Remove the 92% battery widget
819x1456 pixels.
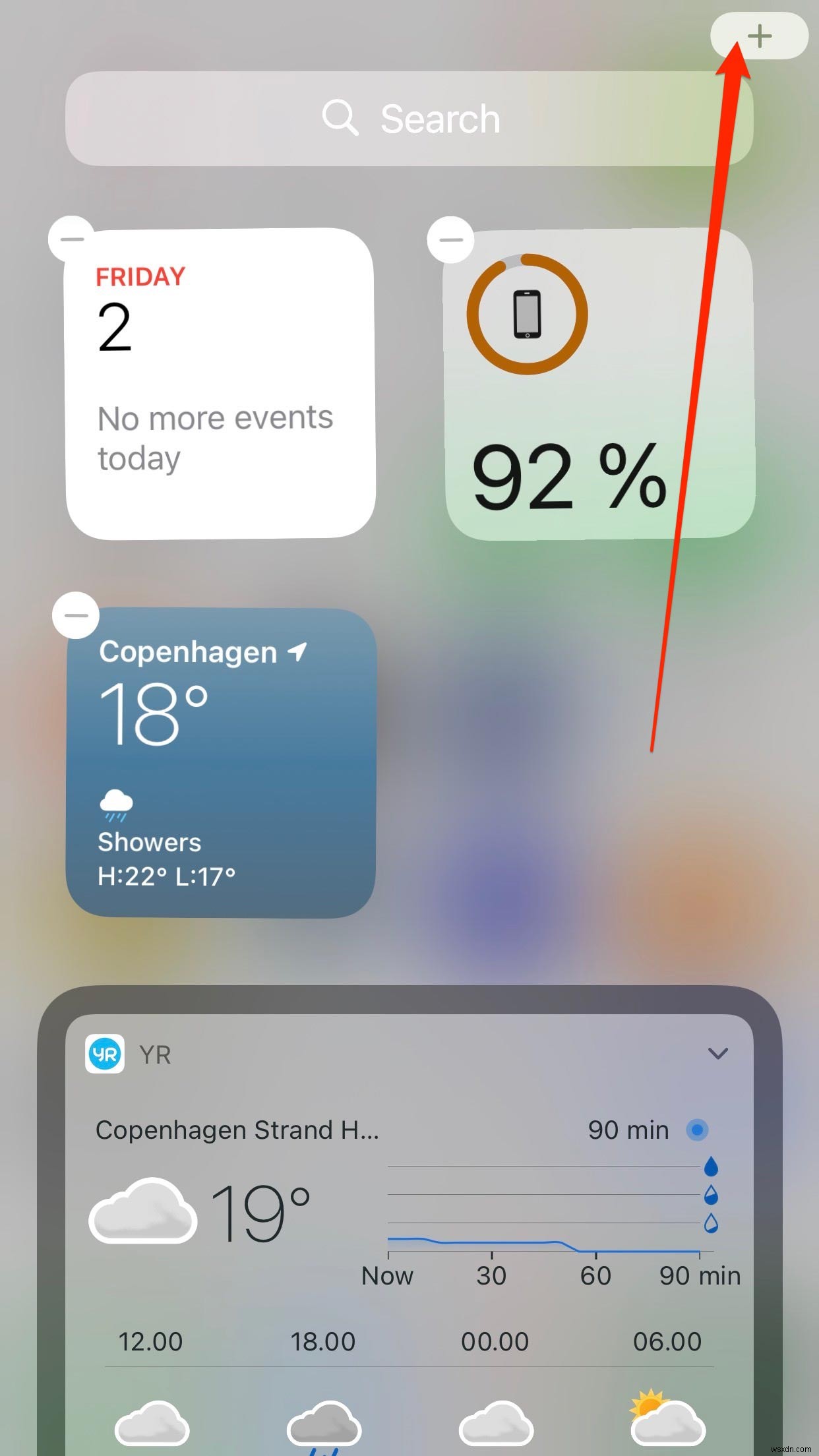(450, 239)
